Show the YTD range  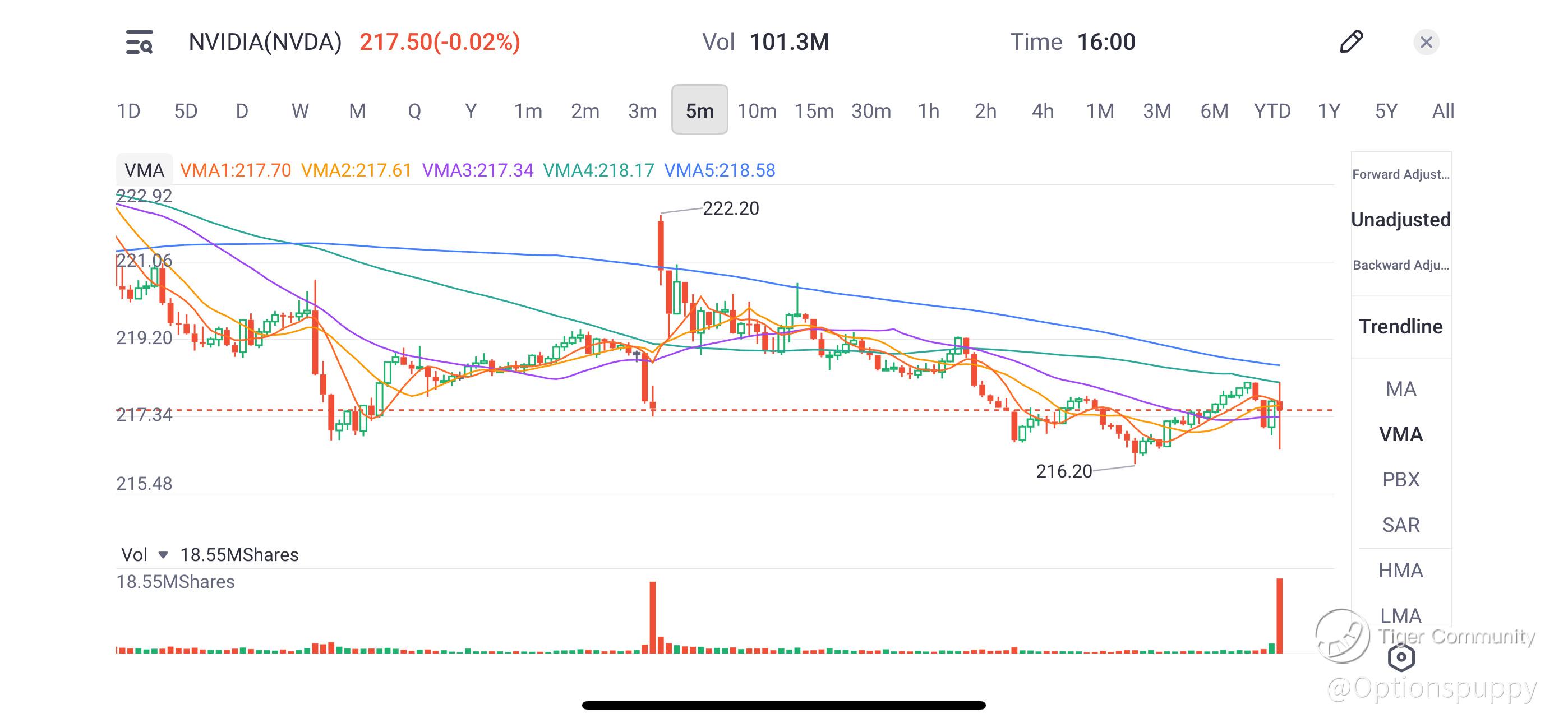pyautogui.click(x=1272, y=111)
